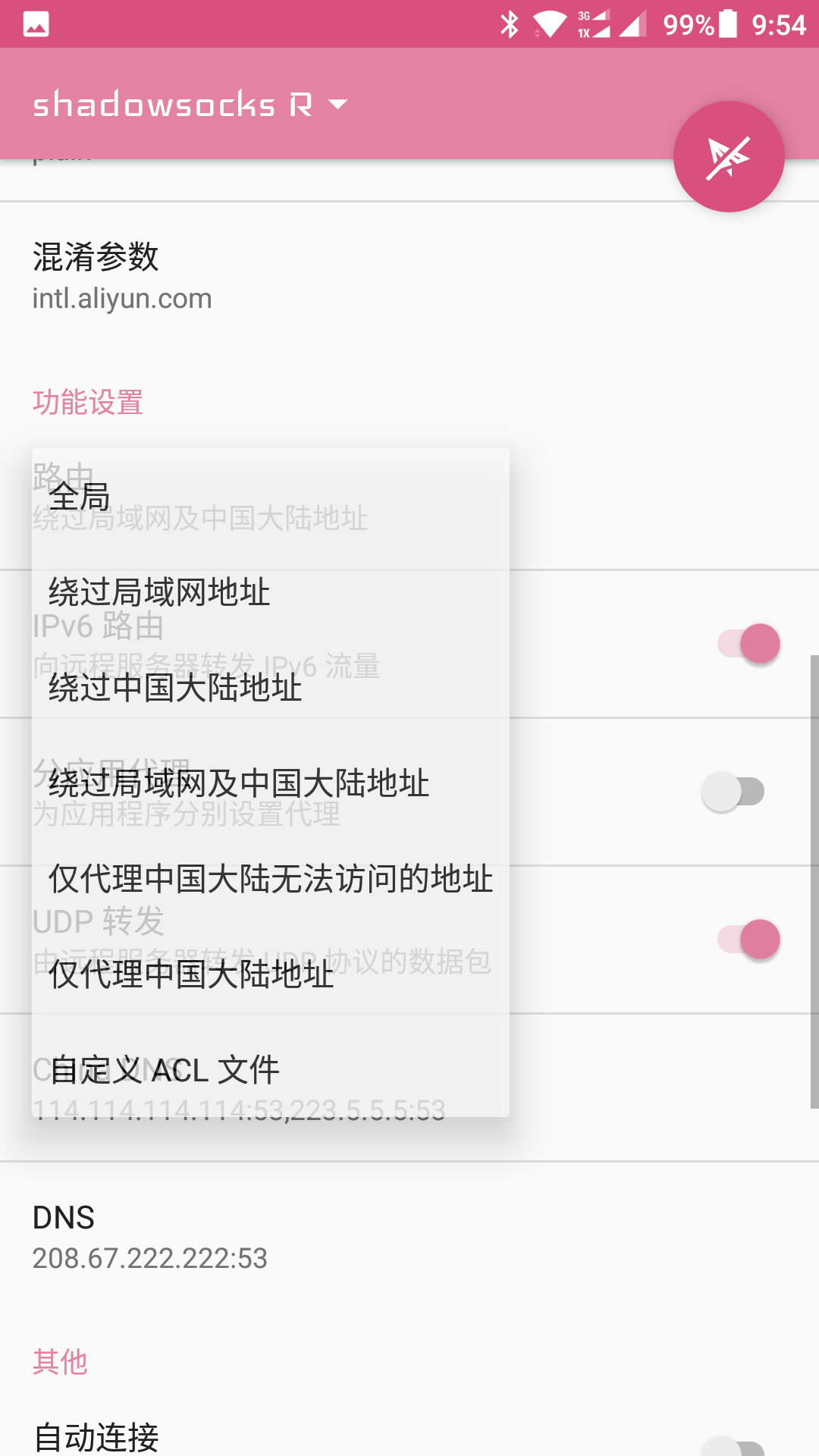Choose 仅代理中国大陆无法访问的地址

tap(271, 879)
